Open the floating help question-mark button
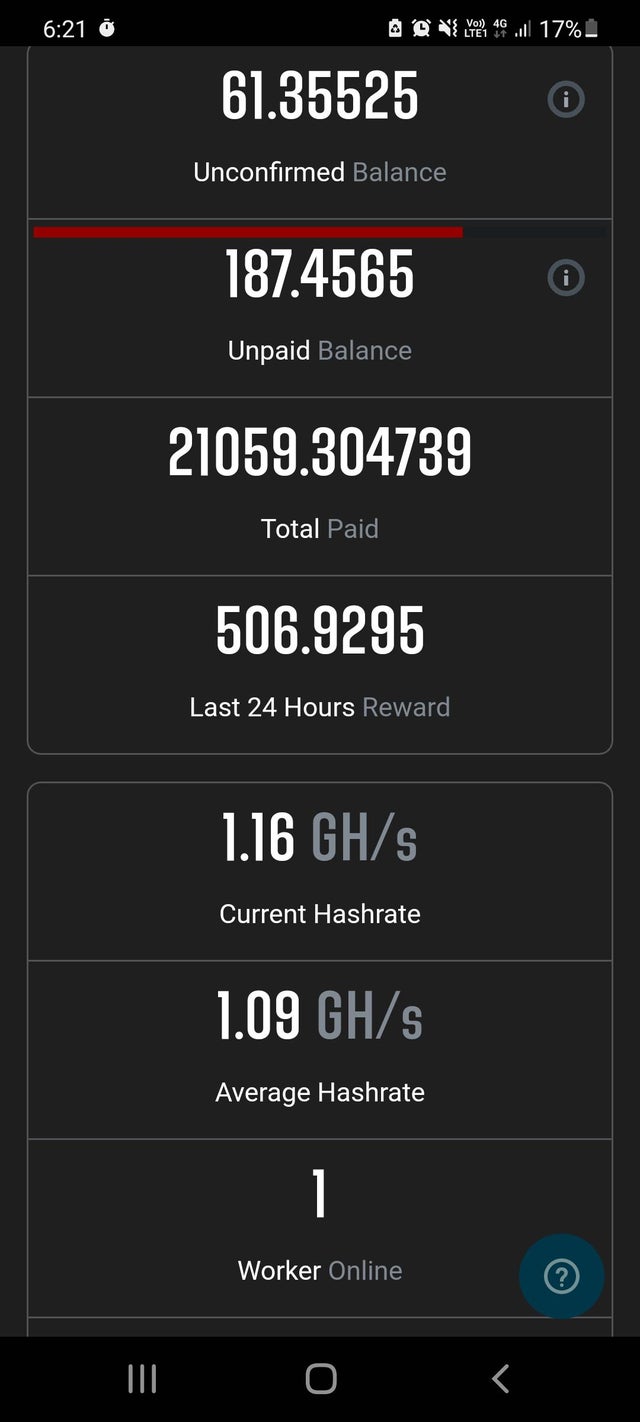 [561, 1276]
